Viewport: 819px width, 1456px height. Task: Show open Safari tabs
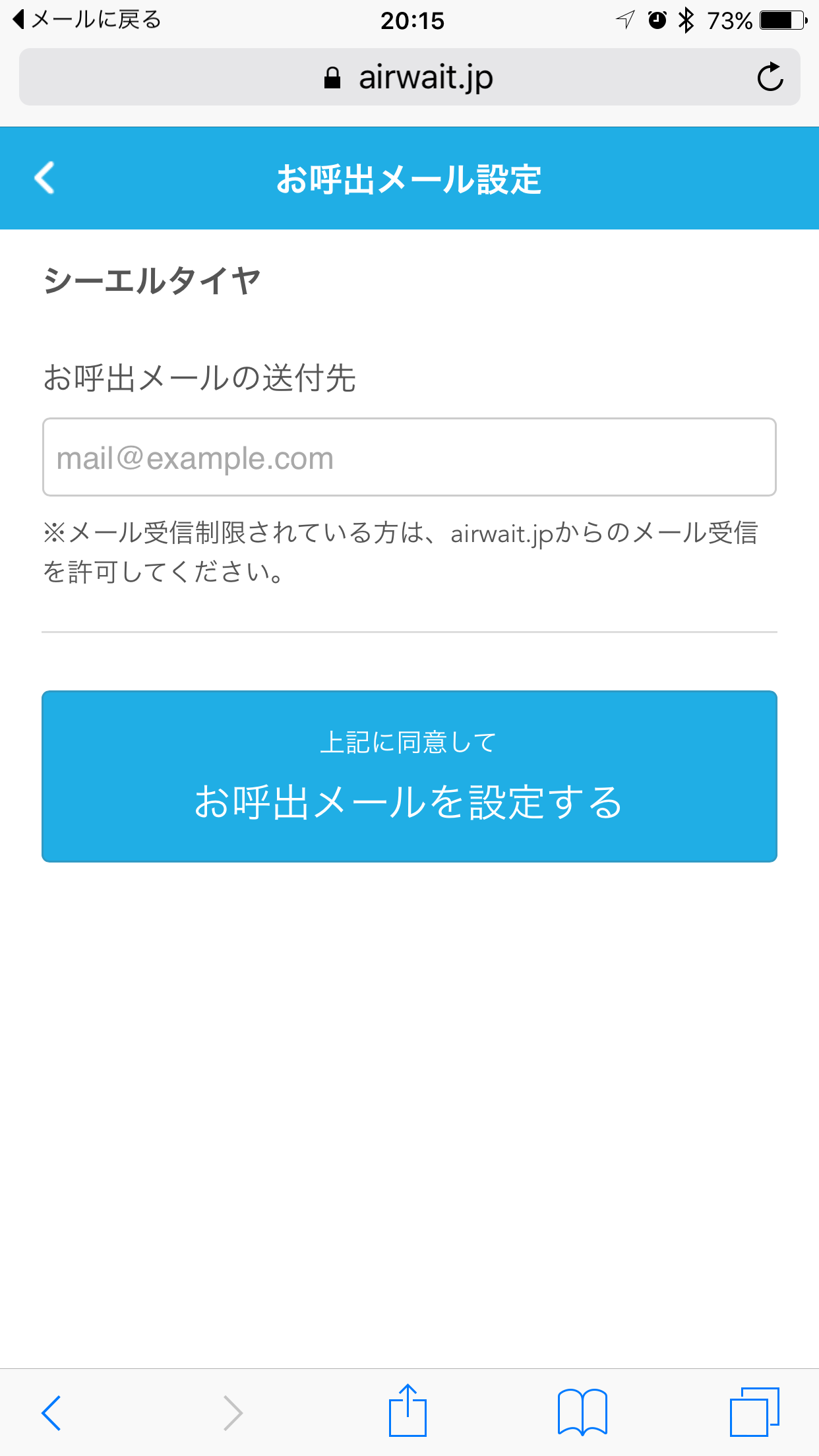tap(754, 1412)
